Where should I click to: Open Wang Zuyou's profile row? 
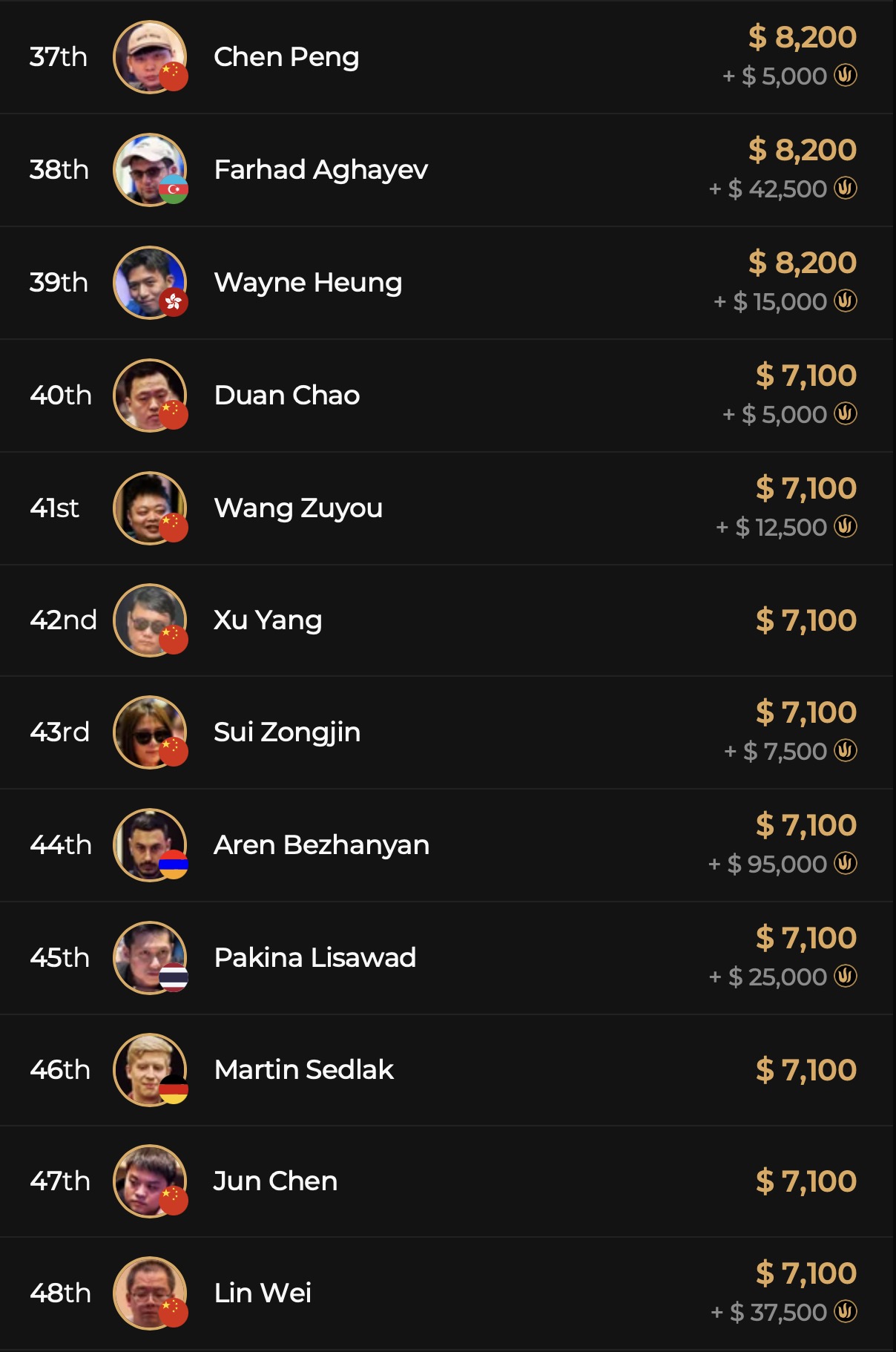point(297,508)
